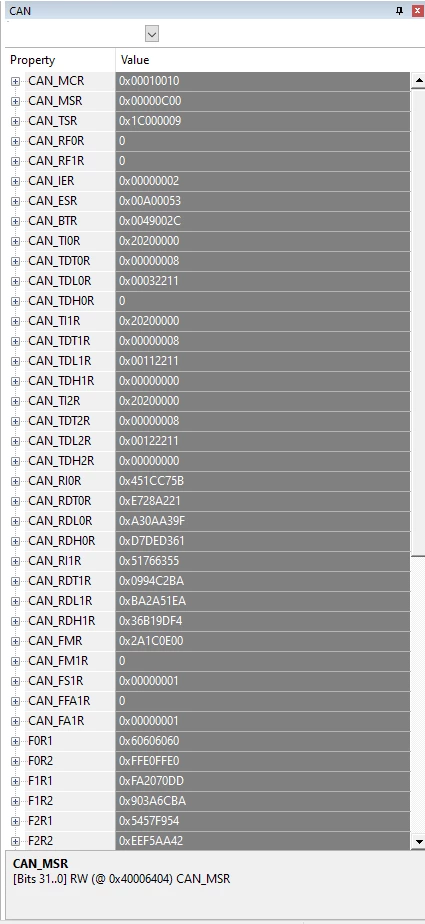Screen dimensions: 425x924
Task: Select the CAN_FMR row
Action: pyautogui.click(x=209, y=641)
